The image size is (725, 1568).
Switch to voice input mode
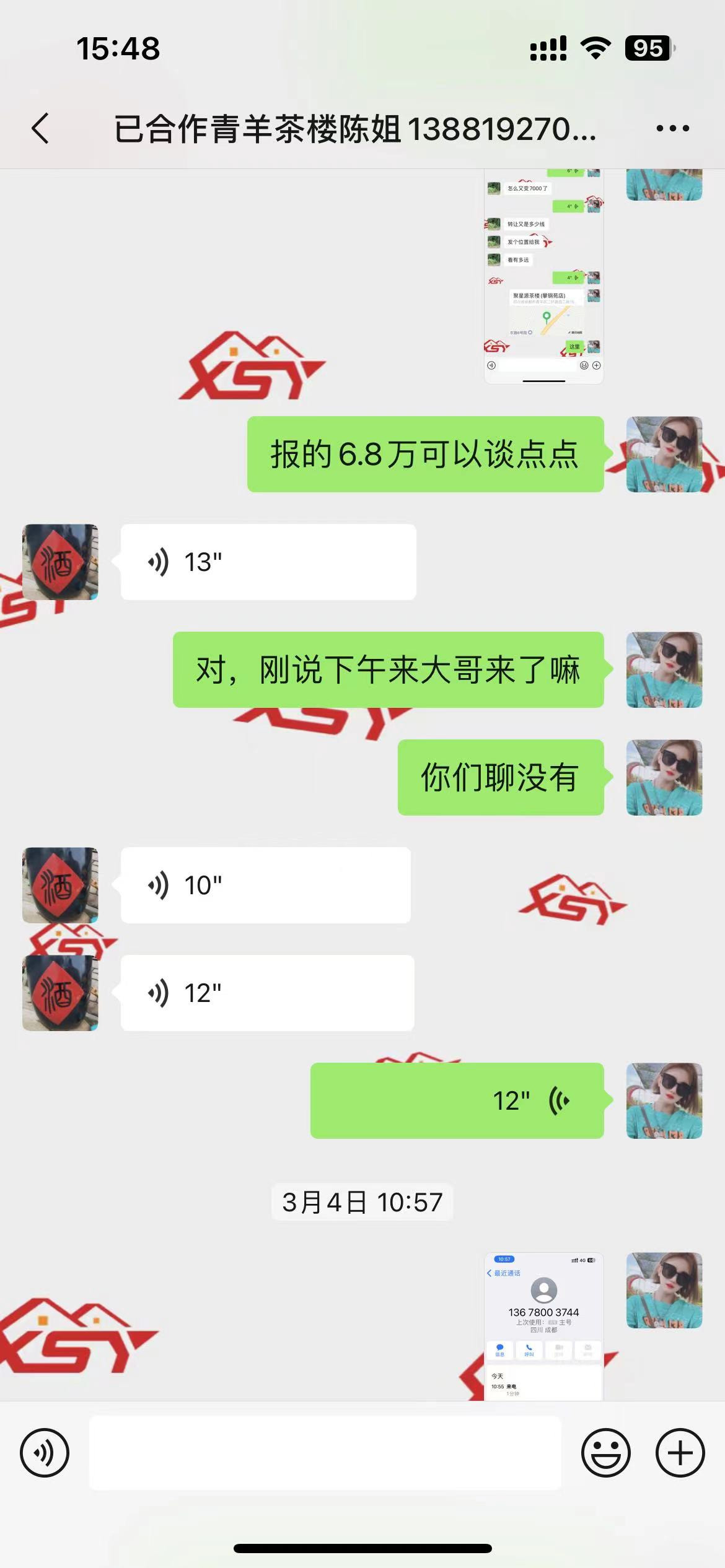coord(45,1452)
